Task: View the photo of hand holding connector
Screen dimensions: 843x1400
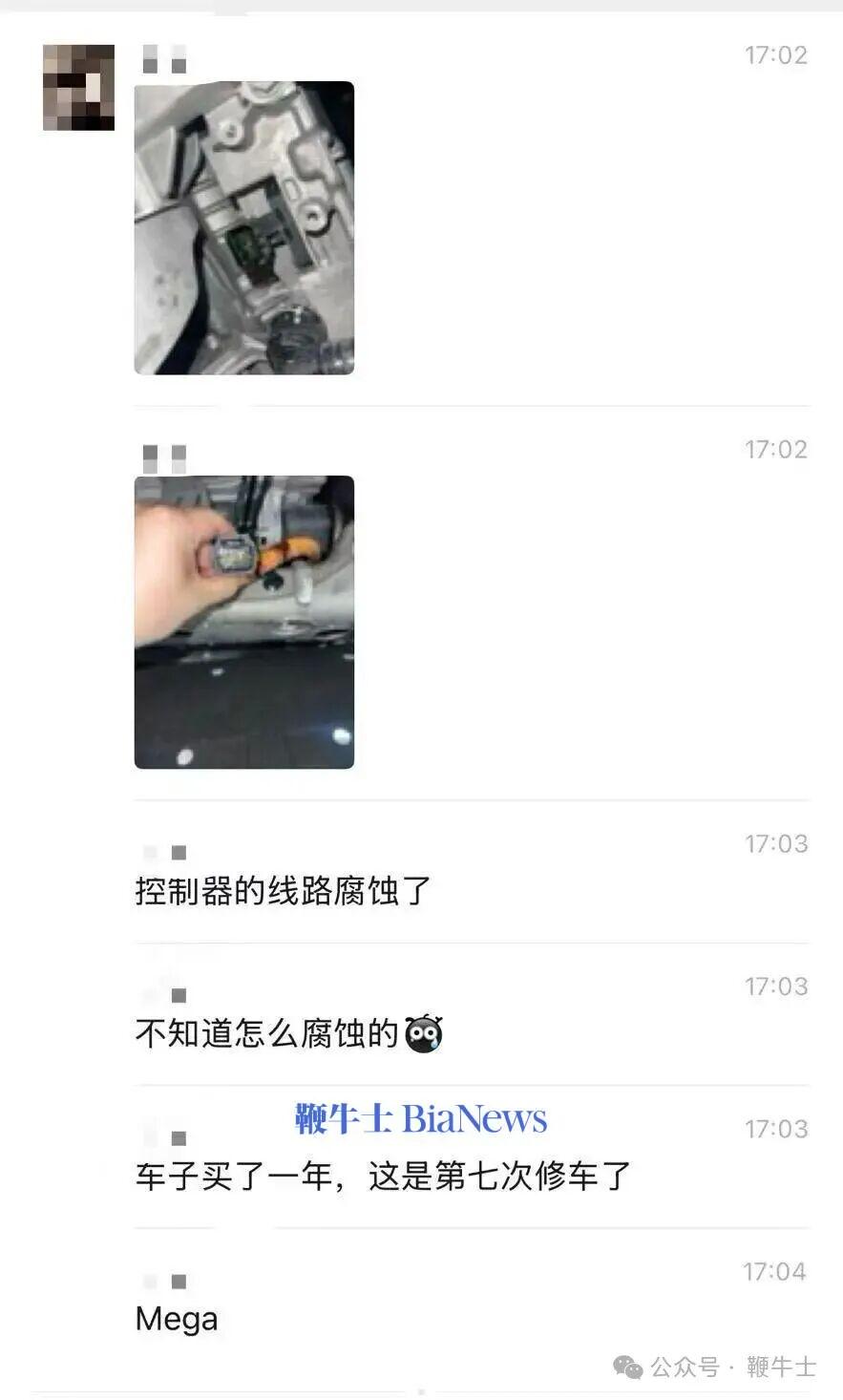Action: [243, 622]
